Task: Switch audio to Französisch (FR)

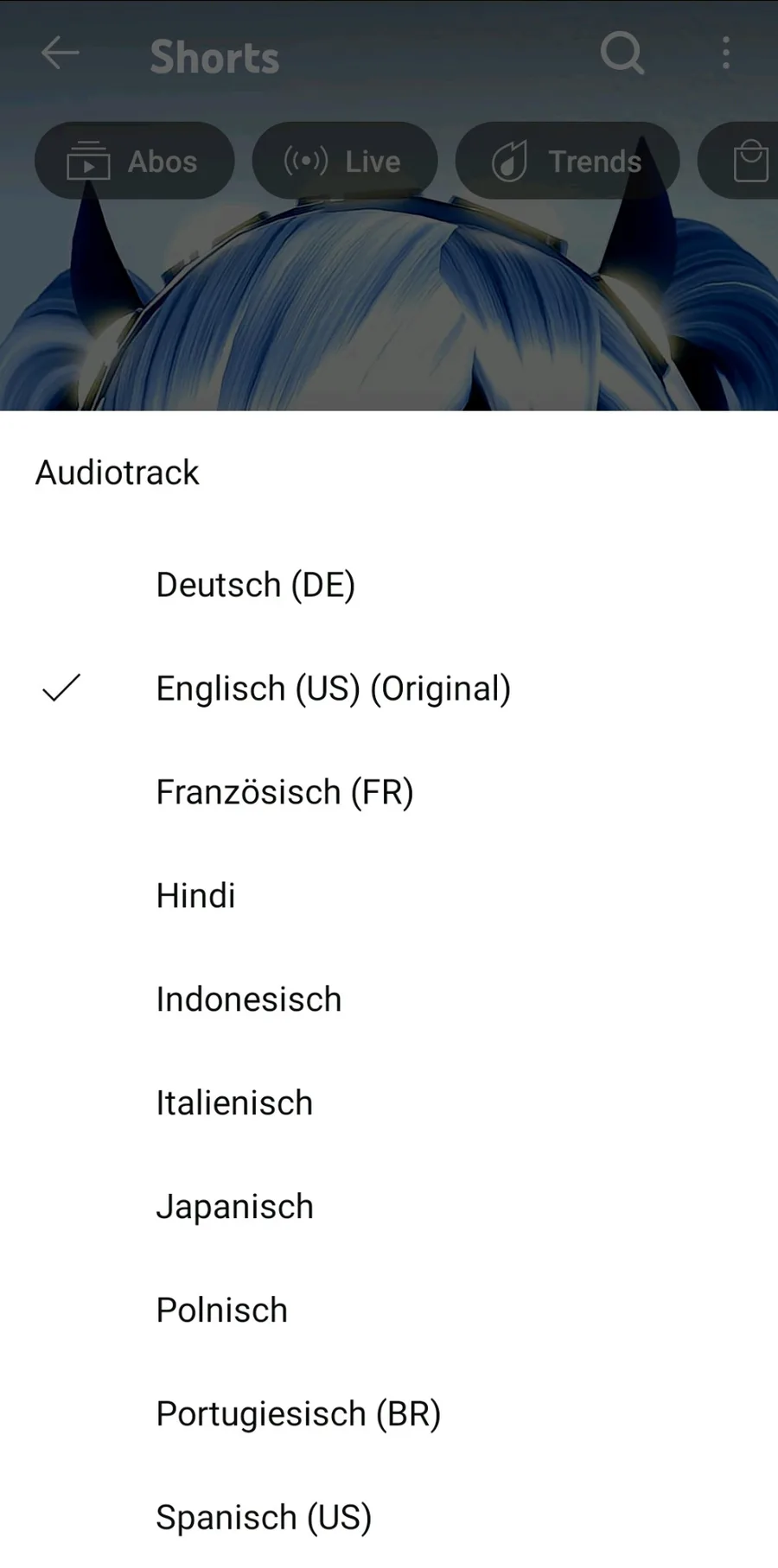Action: [x=389, y=792]
